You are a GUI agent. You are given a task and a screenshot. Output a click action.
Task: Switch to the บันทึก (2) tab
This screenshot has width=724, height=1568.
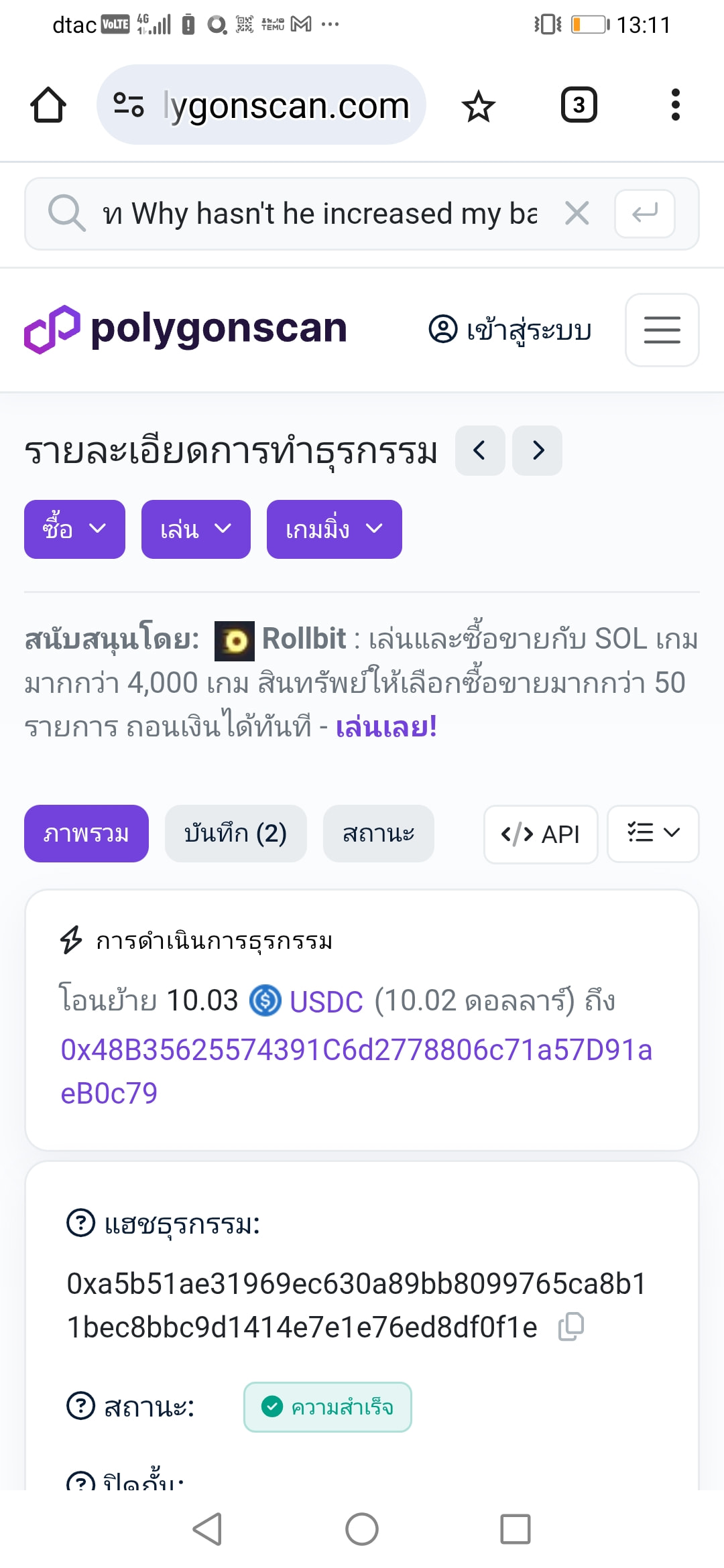(235, 834)
